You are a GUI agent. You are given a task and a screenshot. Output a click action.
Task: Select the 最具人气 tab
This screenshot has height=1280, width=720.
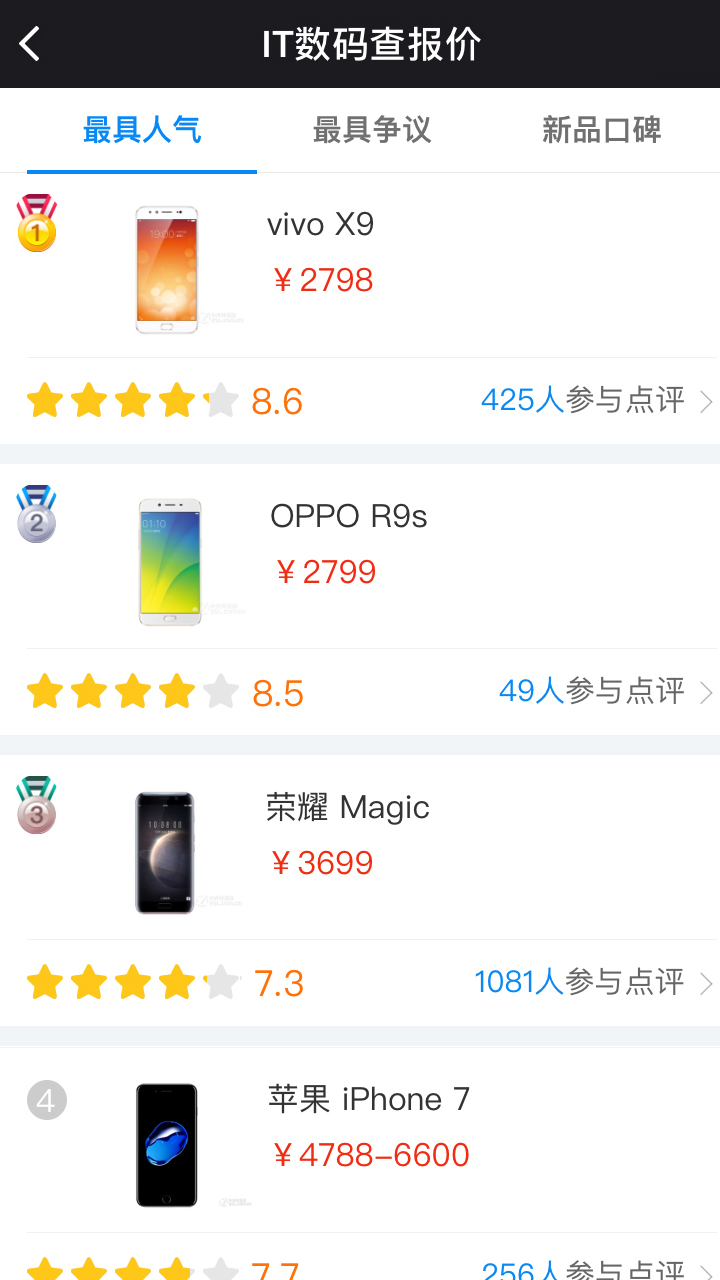tap(142, 130)
